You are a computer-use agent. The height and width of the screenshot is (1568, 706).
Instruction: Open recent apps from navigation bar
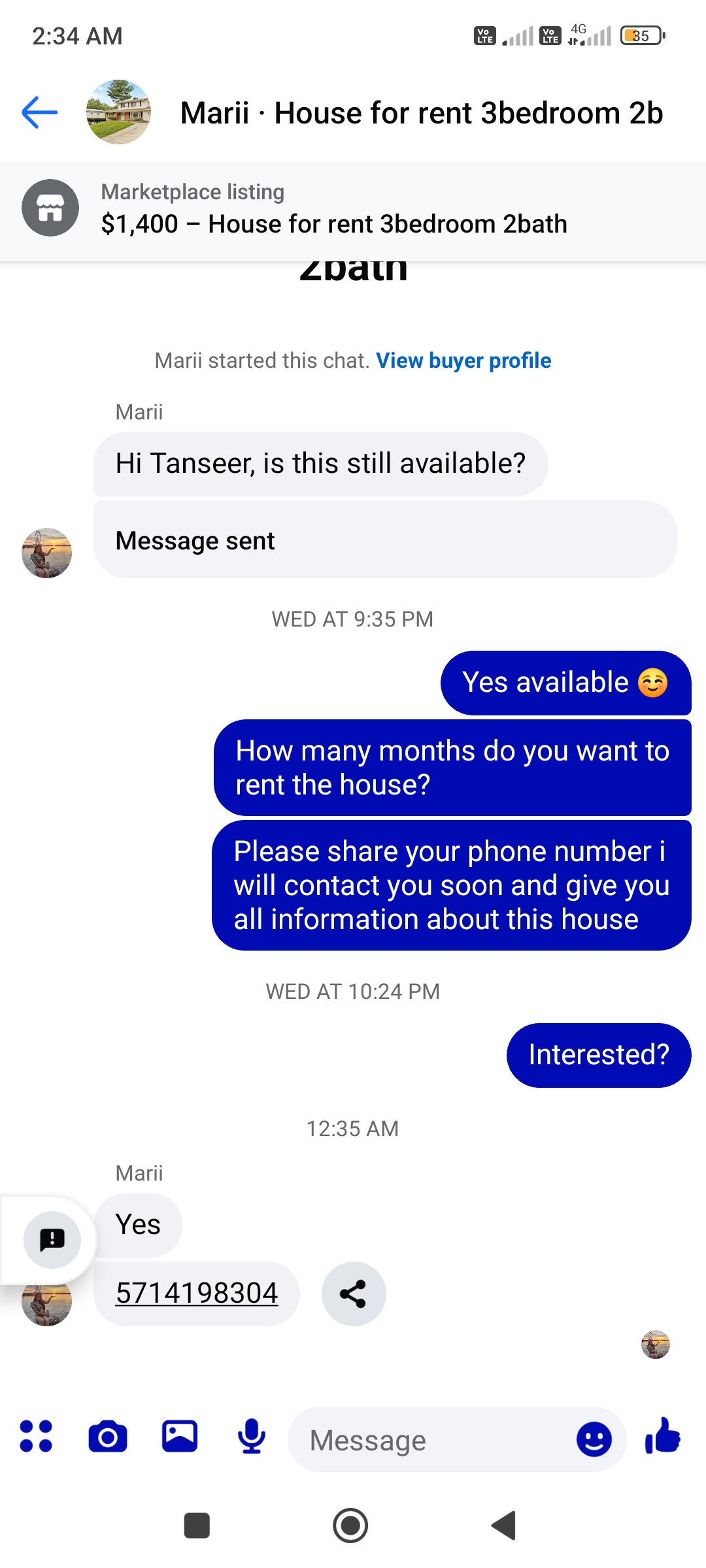197,1526
